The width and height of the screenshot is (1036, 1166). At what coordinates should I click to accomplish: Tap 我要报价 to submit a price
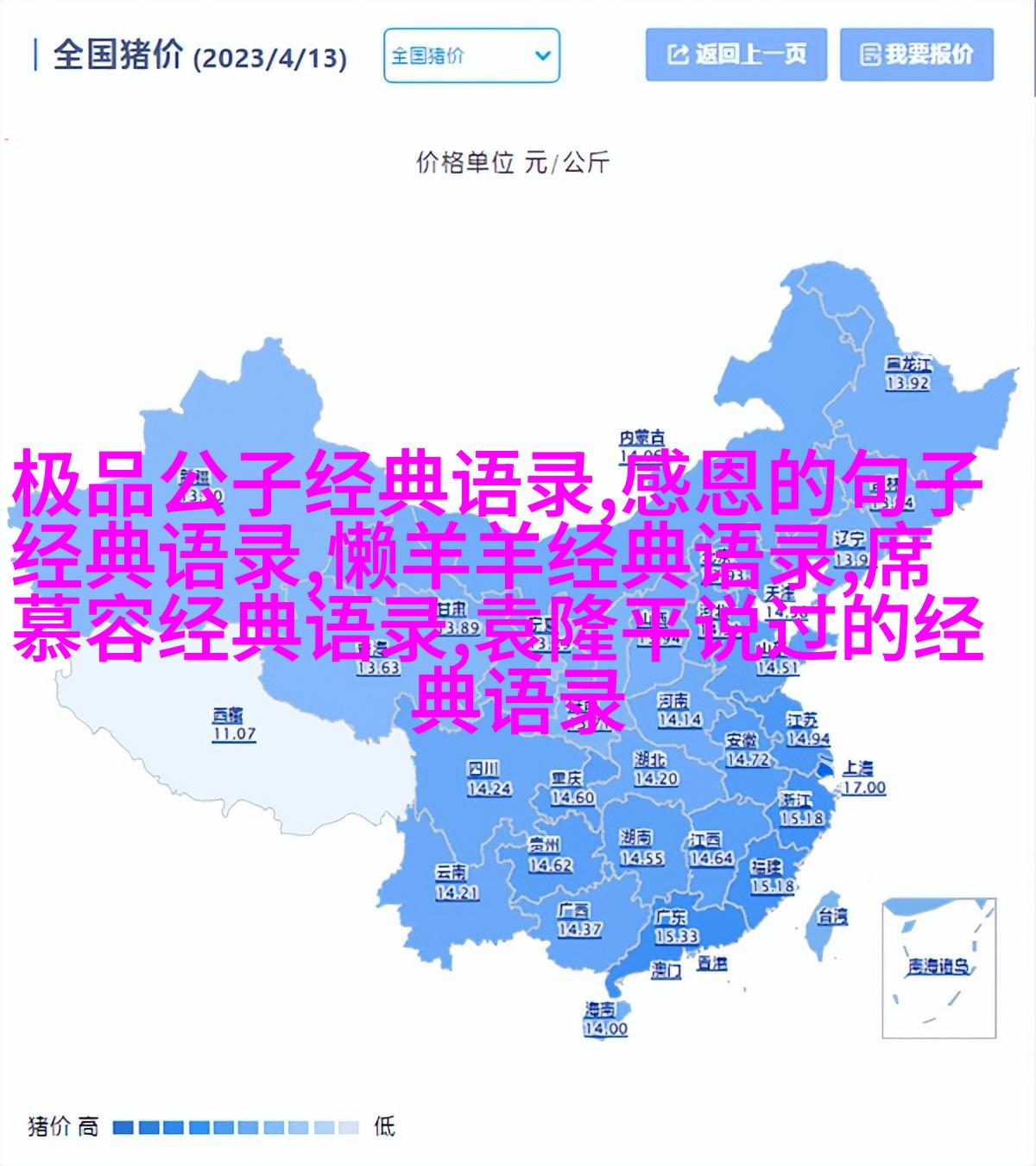917,55
